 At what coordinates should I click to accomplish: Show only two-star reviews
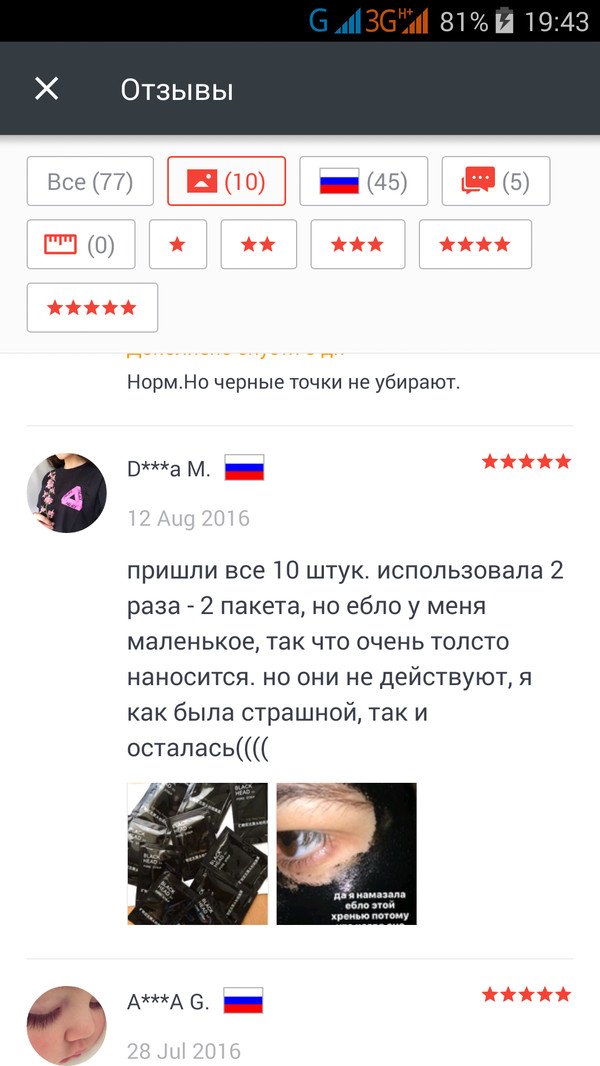pos(259,244)
